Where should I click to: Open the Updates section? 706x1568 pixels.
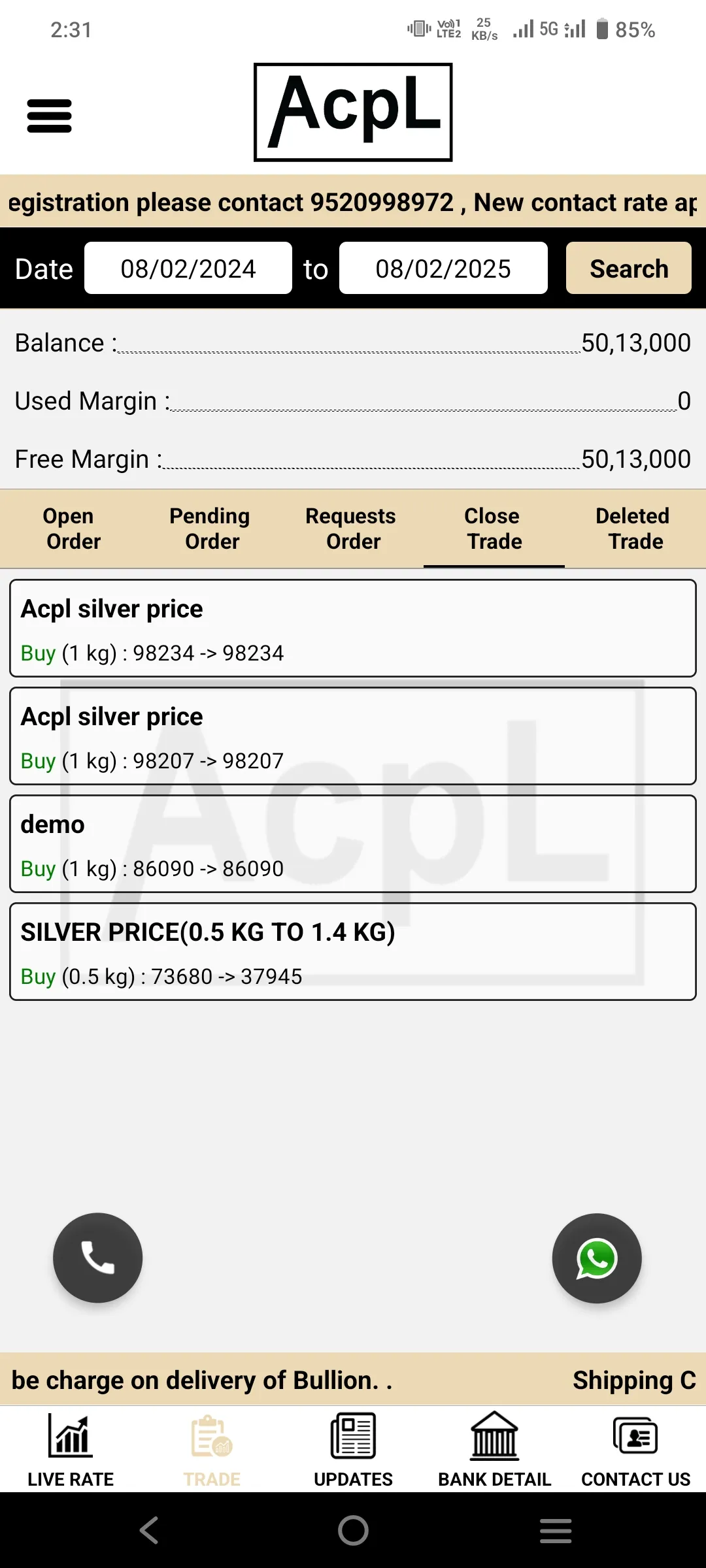[x=353, y=1450]
